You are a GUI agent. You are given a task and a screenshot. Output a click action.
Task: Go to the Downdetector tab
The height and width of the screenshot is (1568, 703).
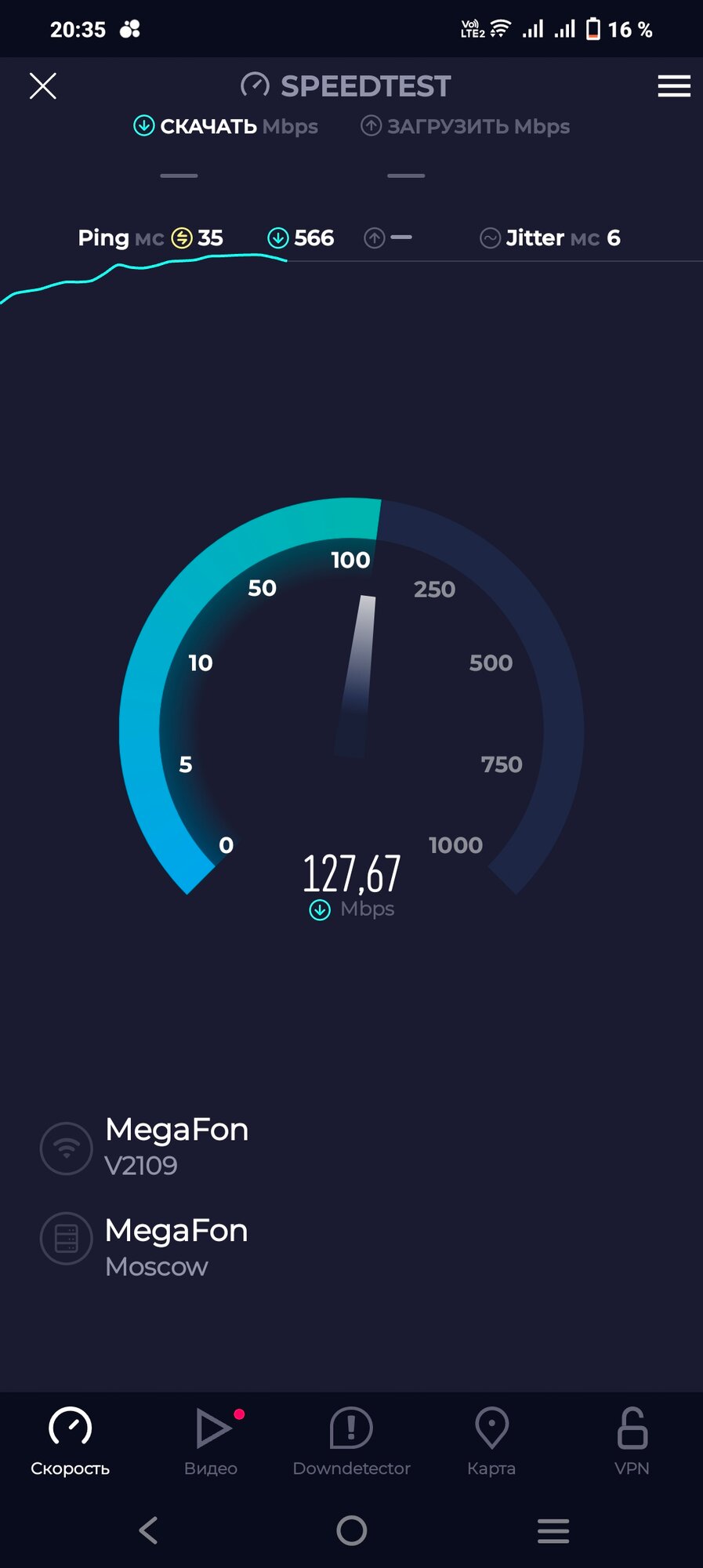pos(351,1441)
